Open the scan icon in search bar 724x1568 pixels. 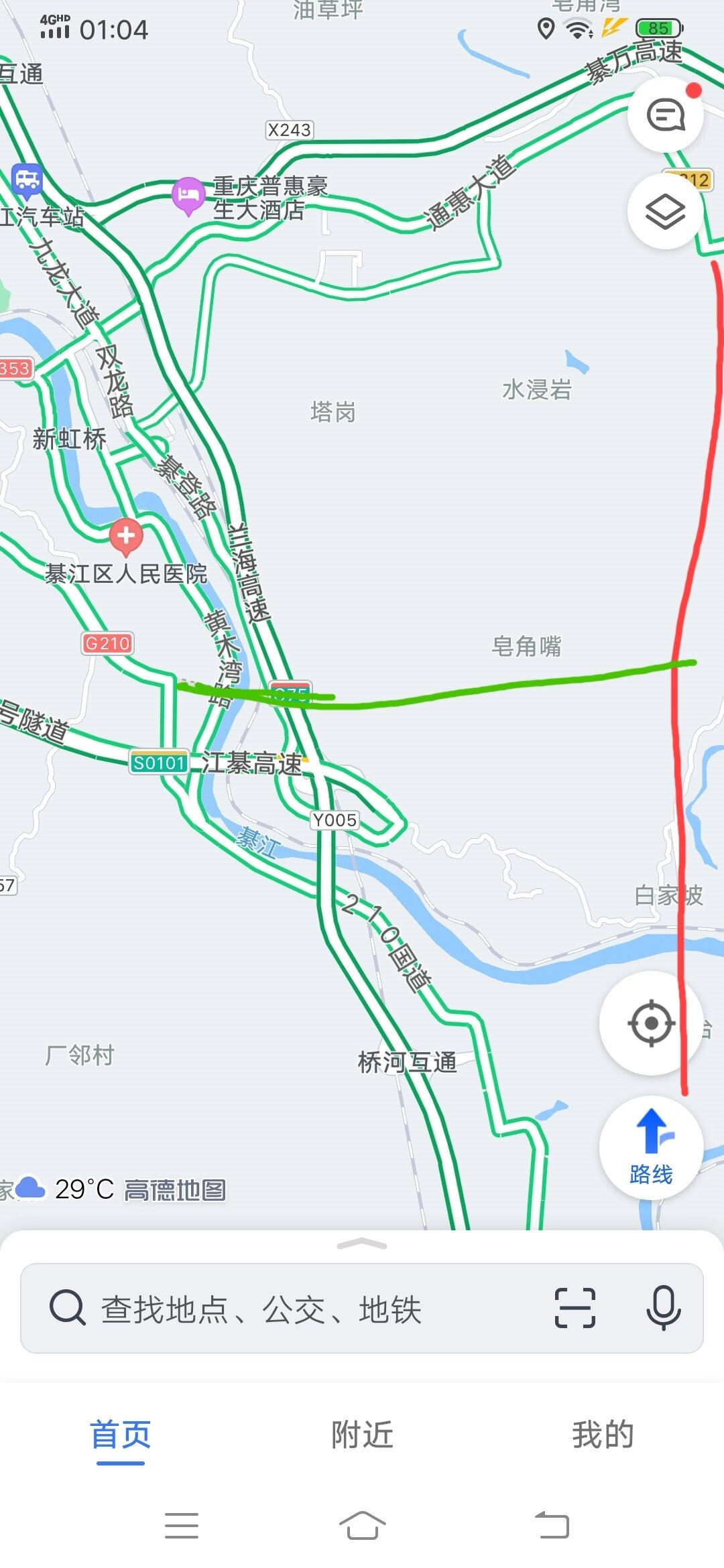(x=575, y=1307)
